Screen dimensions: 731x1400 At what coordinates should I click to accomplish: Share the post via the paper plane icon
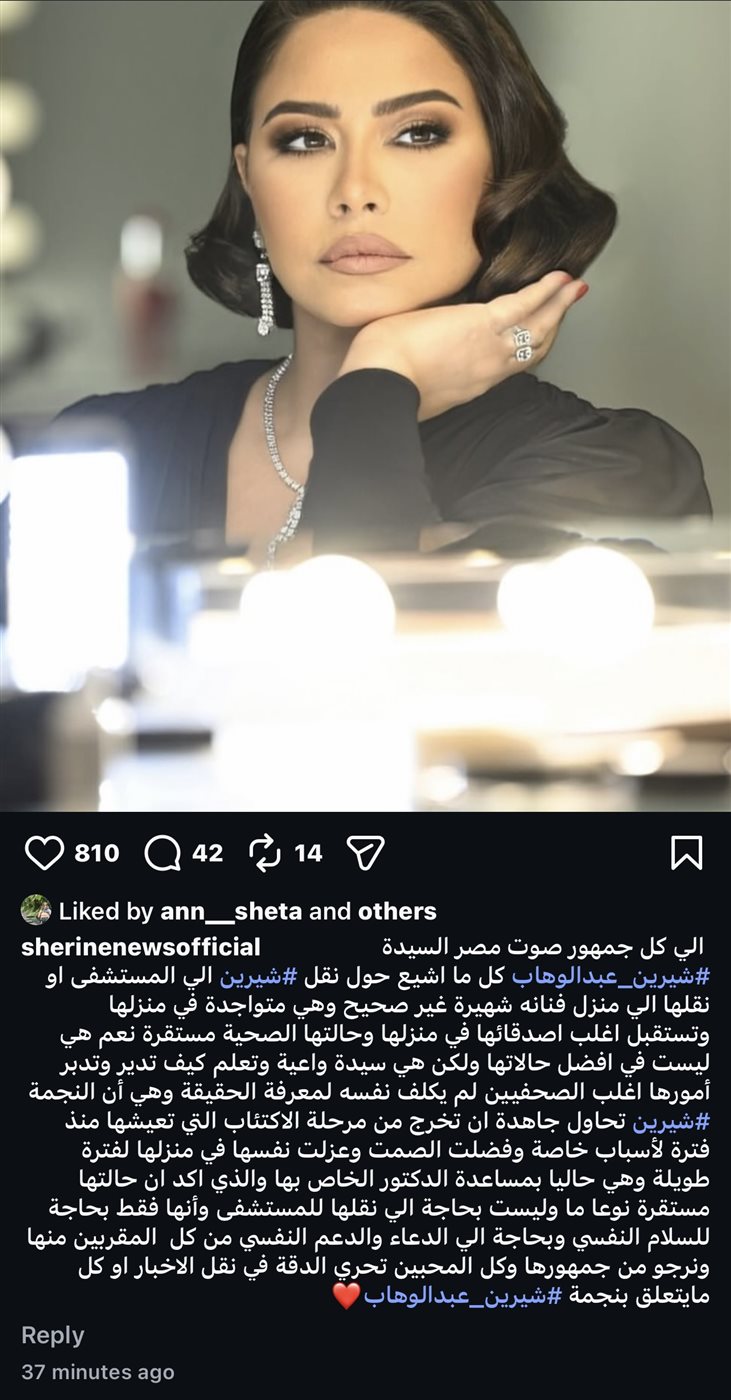[365, 853]
